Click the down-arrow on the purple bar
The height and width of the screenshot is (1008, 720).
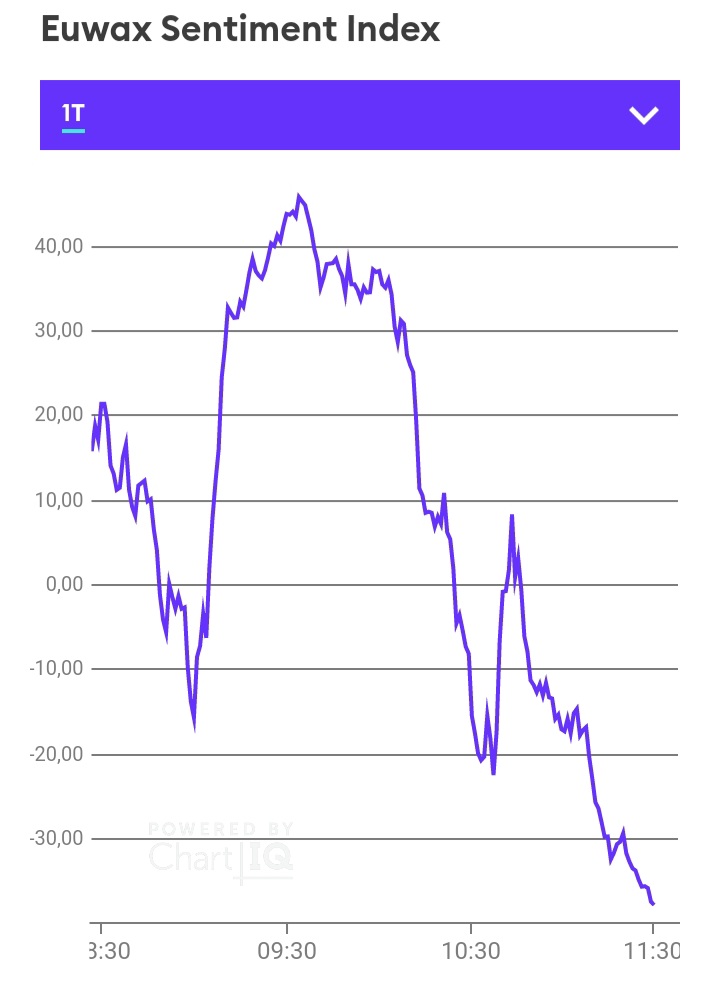[645, 114]
